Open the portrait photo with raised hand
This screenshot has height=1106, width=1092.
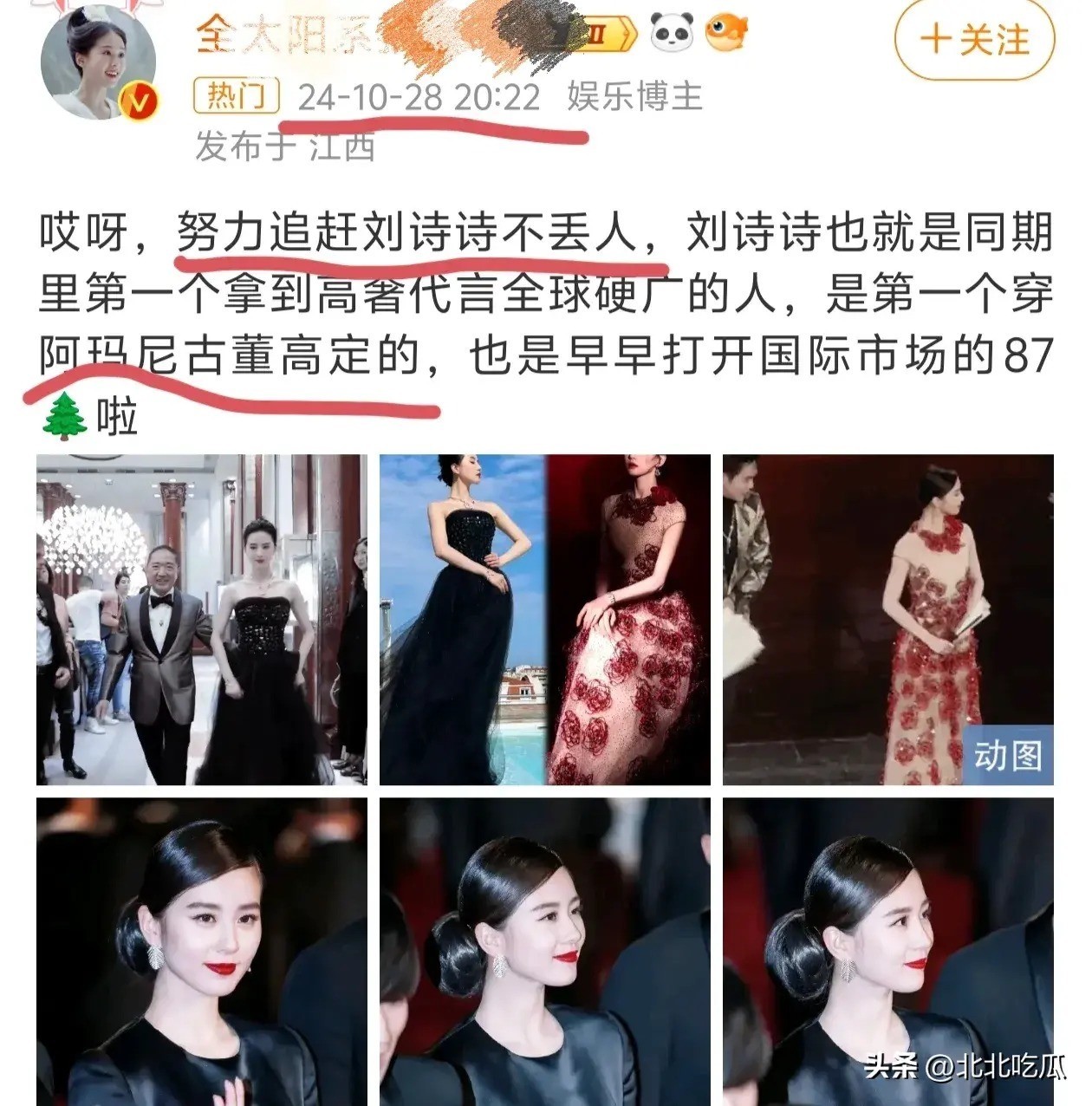click(201, 952)
